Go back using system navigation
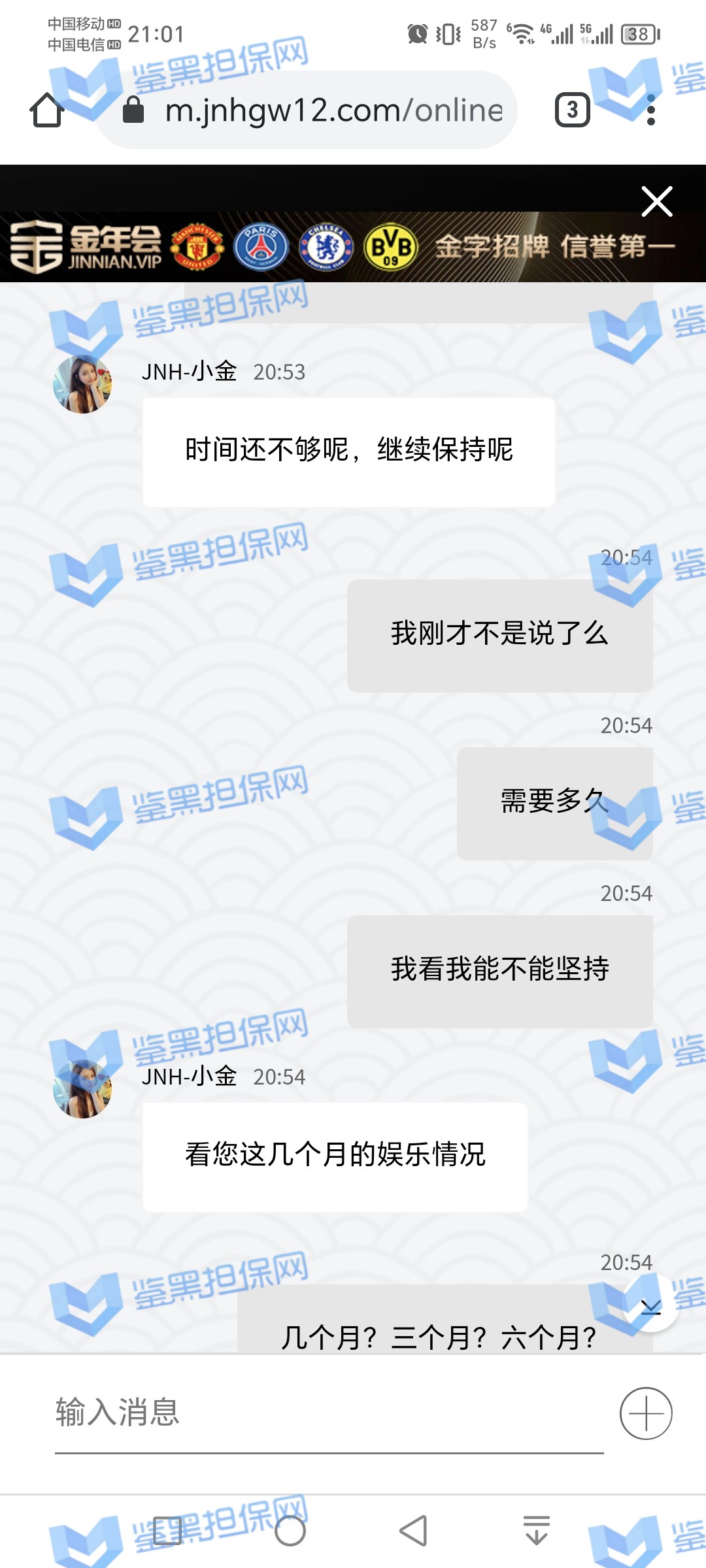This screenshot has height=1568, width=706. point(413,1530)
